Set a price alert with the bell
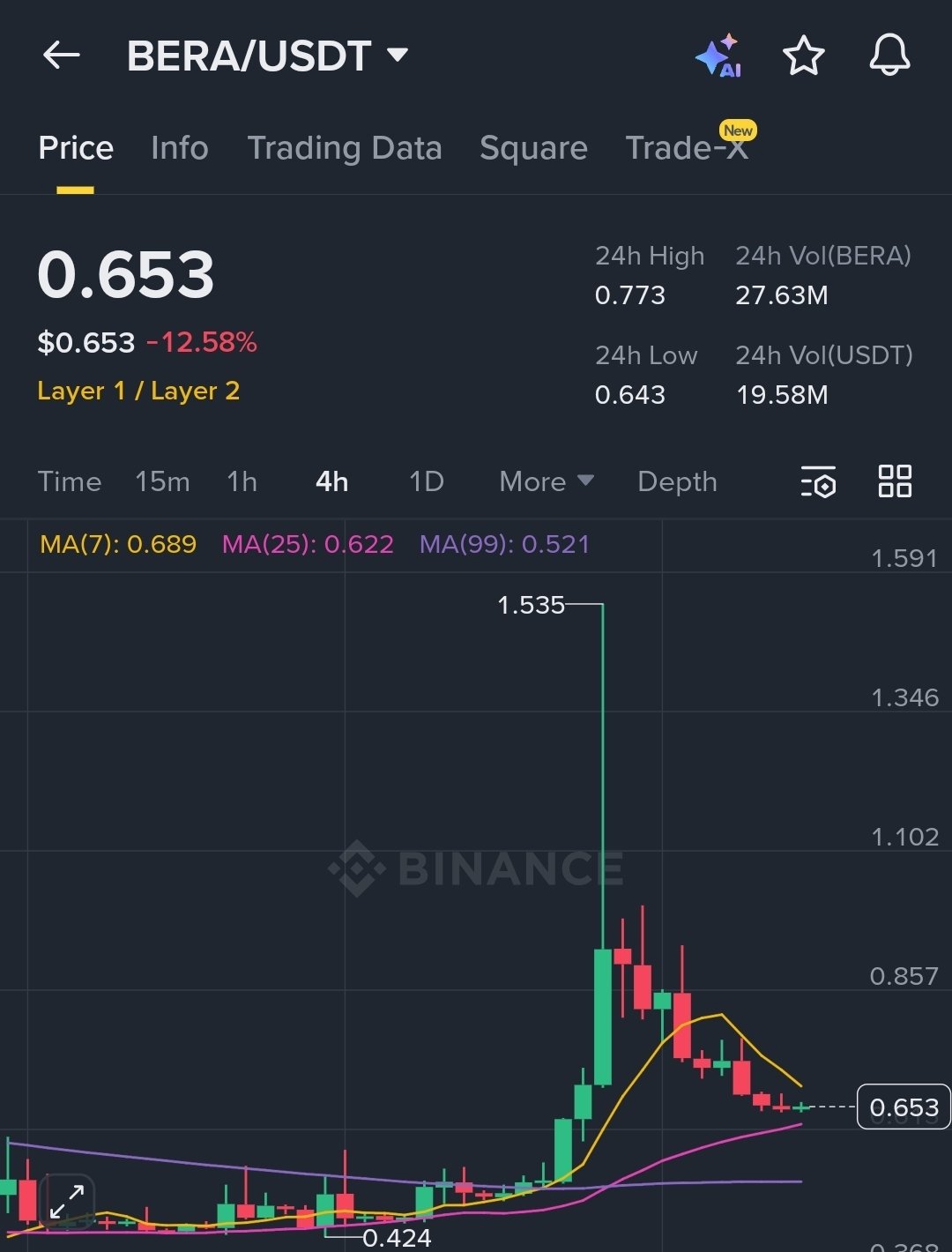Viewport: 952px width, 1252px height. [x=889, y=56]
